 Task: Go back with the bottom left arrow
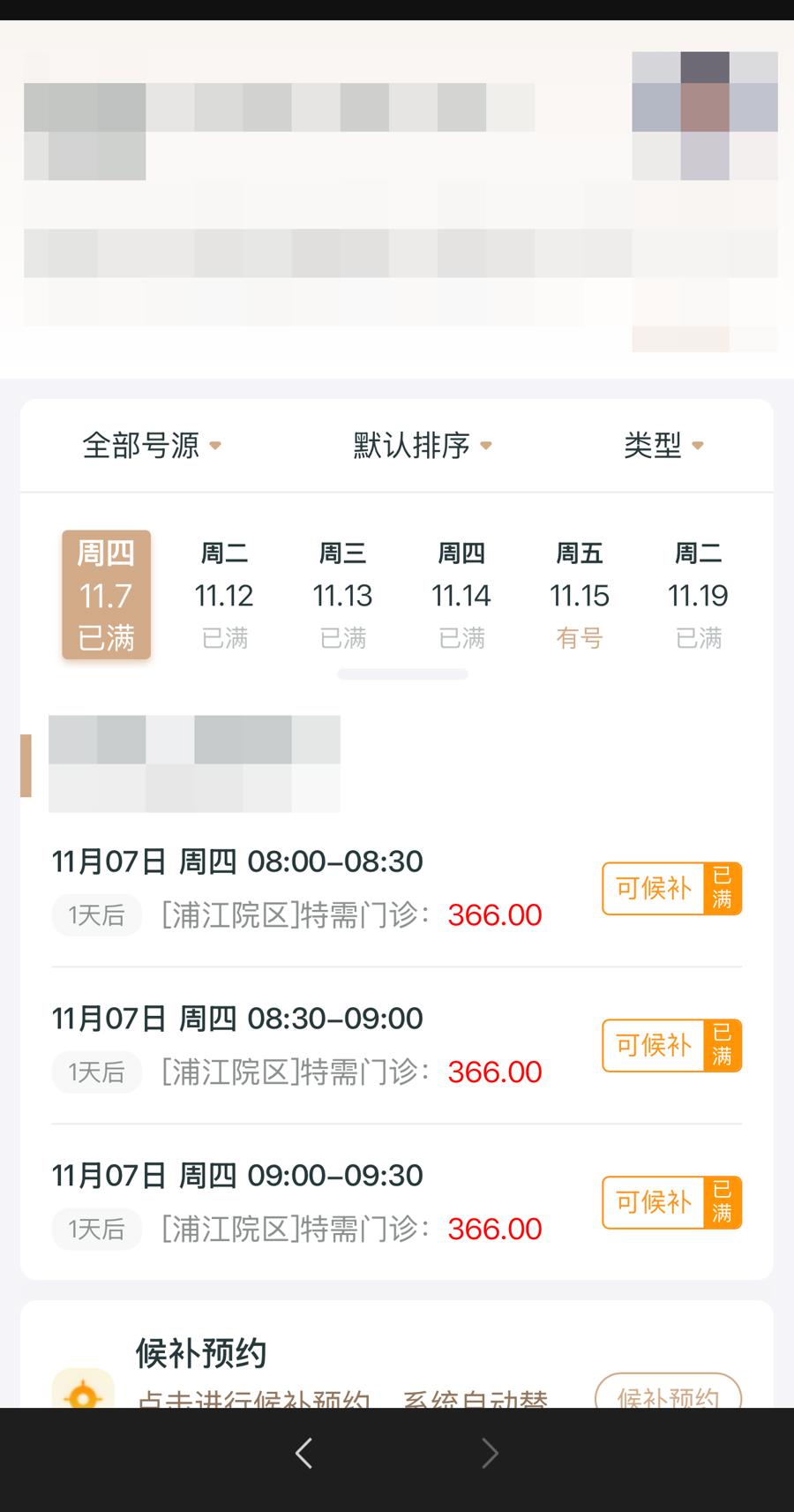click(303, 1453)
